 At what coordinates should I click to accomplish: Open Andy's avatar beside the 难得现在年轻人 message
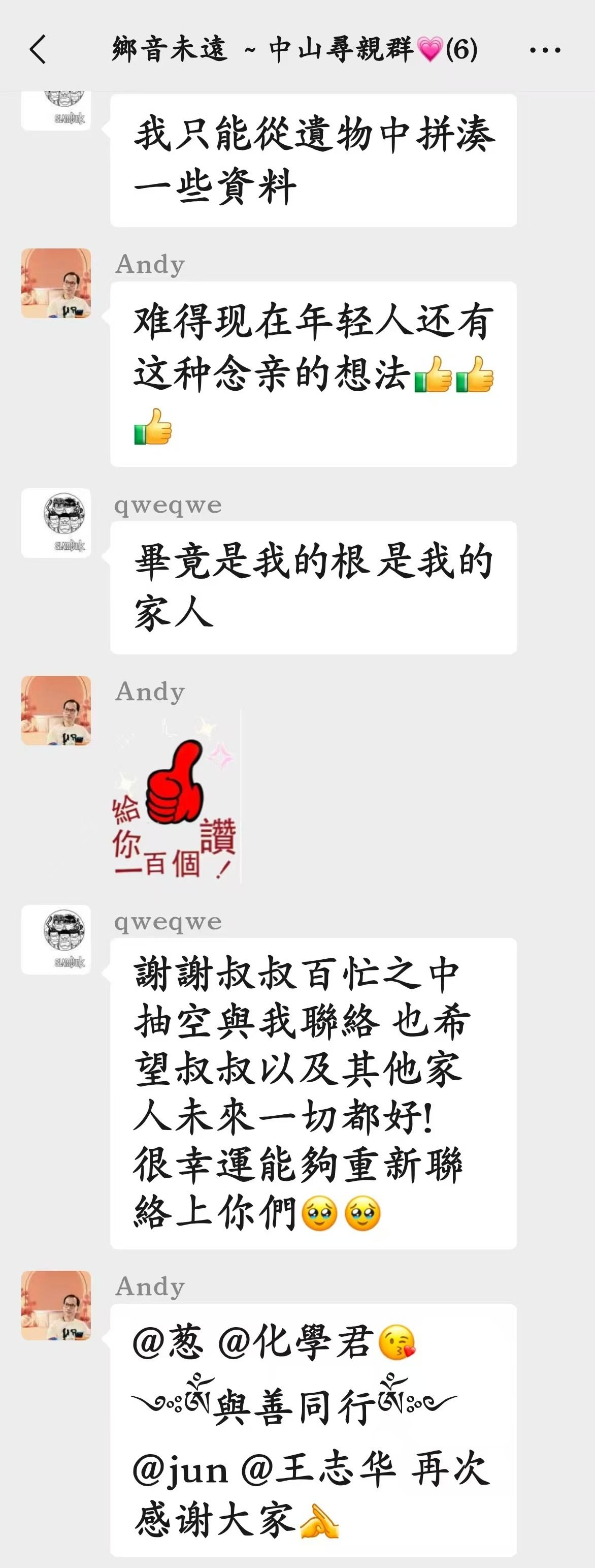56,283
